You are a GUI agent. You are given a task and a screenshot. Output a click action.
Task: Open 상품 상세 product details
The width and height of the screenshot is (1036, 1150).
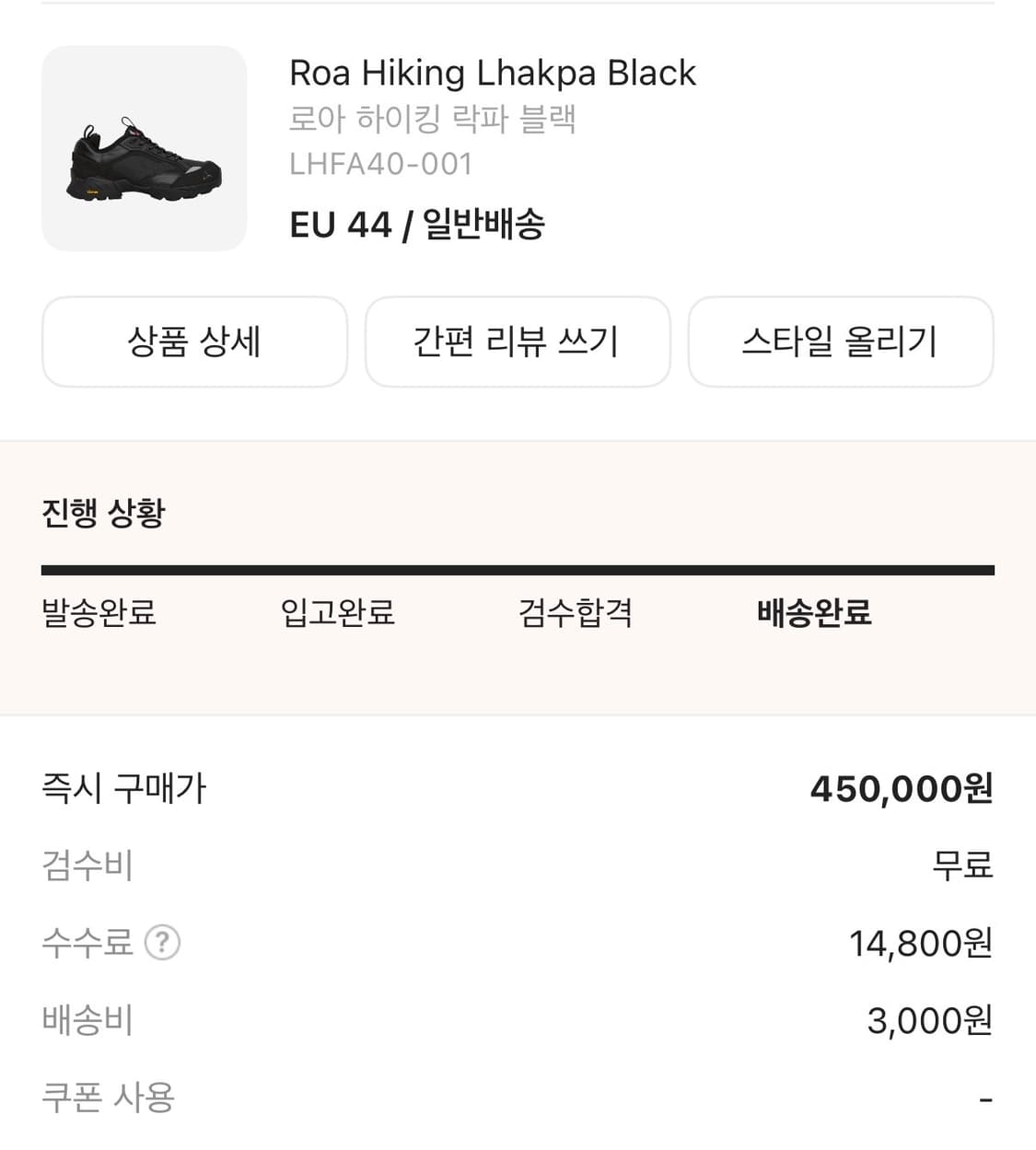(194, 342)
